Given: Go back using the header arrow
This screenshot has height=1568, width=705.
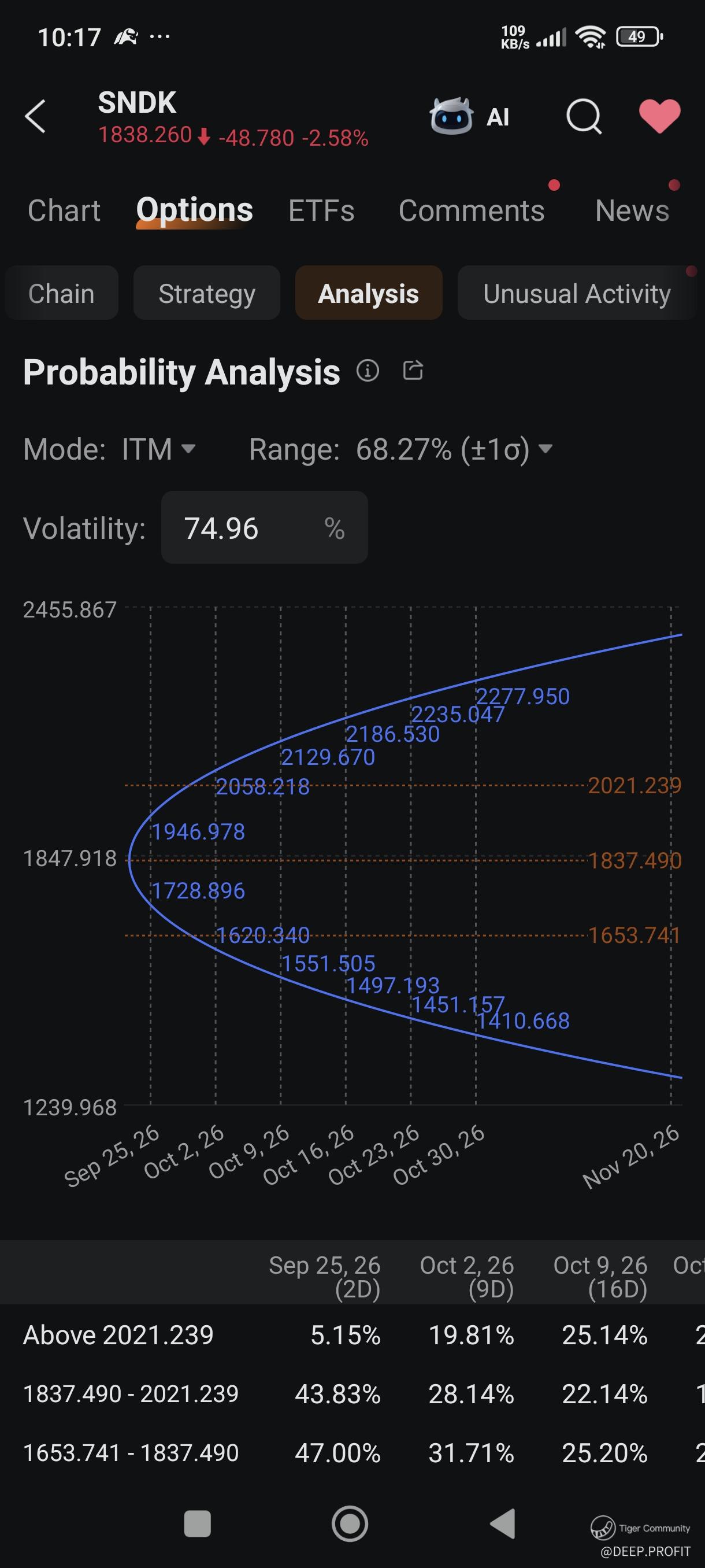Looking at the screenshot, I should pos(35,116).
